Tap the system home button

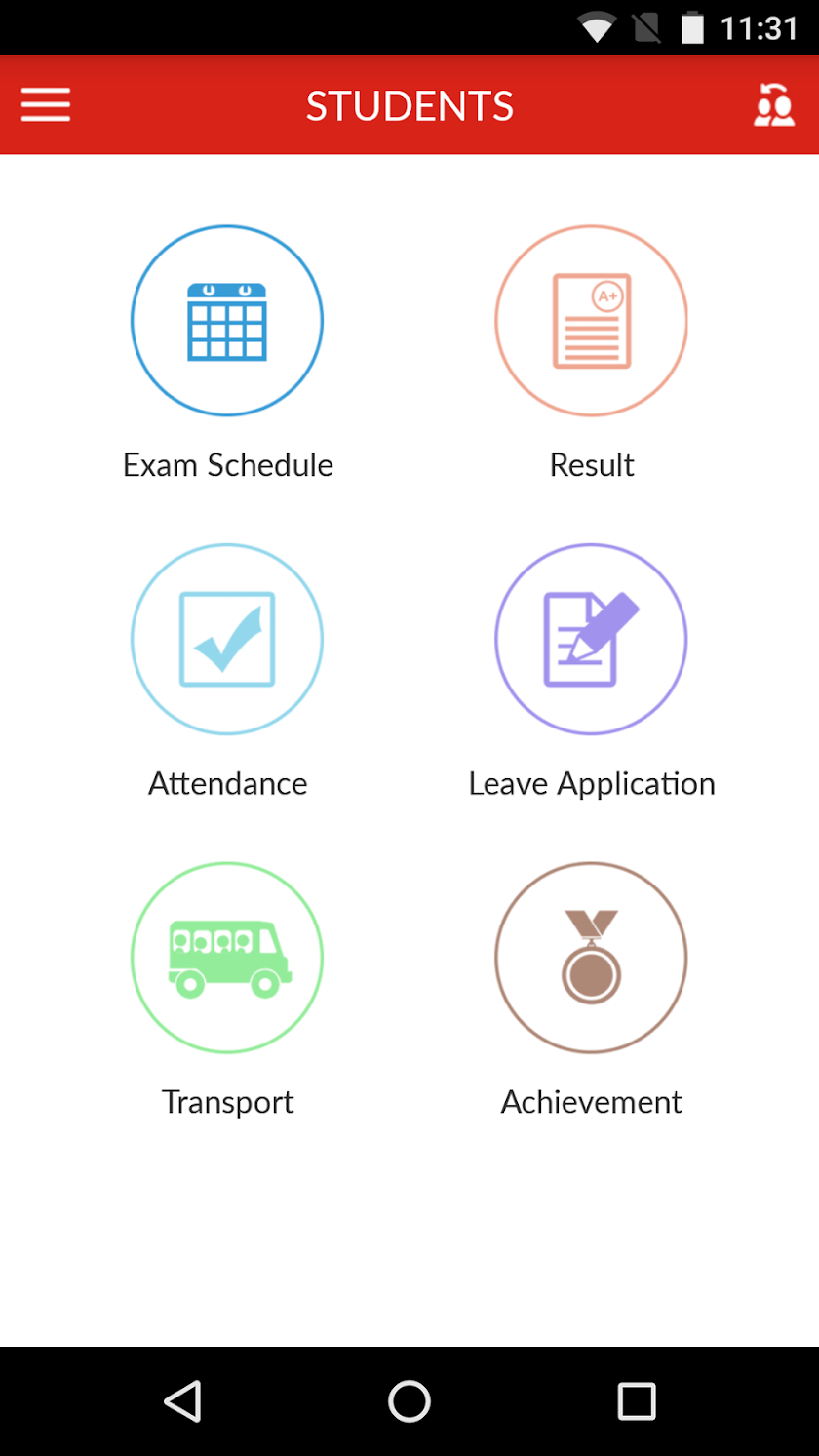tap(409, 1401)
